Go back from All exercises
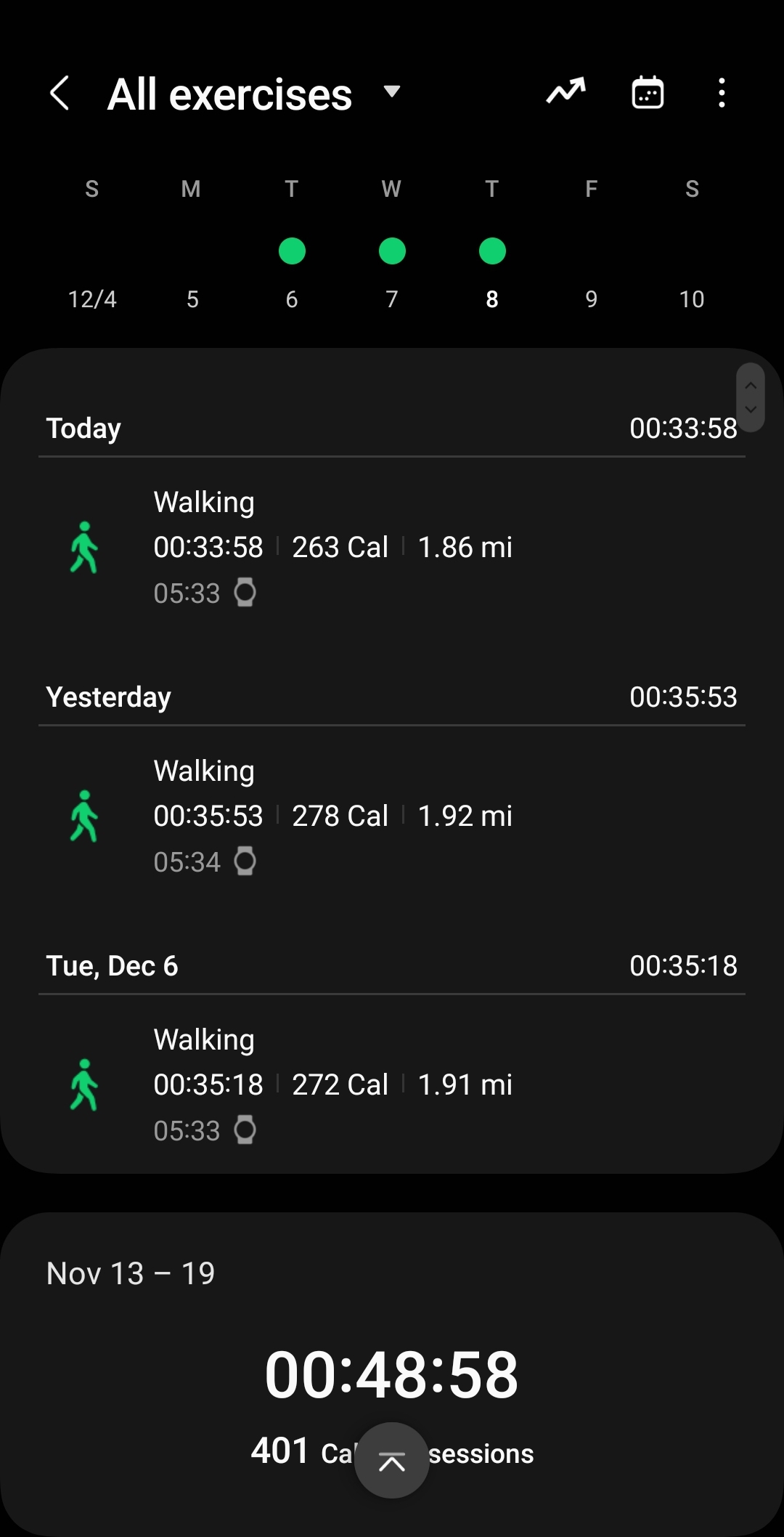Screen dimensions: 784x1537 click(x=60, y=94)
